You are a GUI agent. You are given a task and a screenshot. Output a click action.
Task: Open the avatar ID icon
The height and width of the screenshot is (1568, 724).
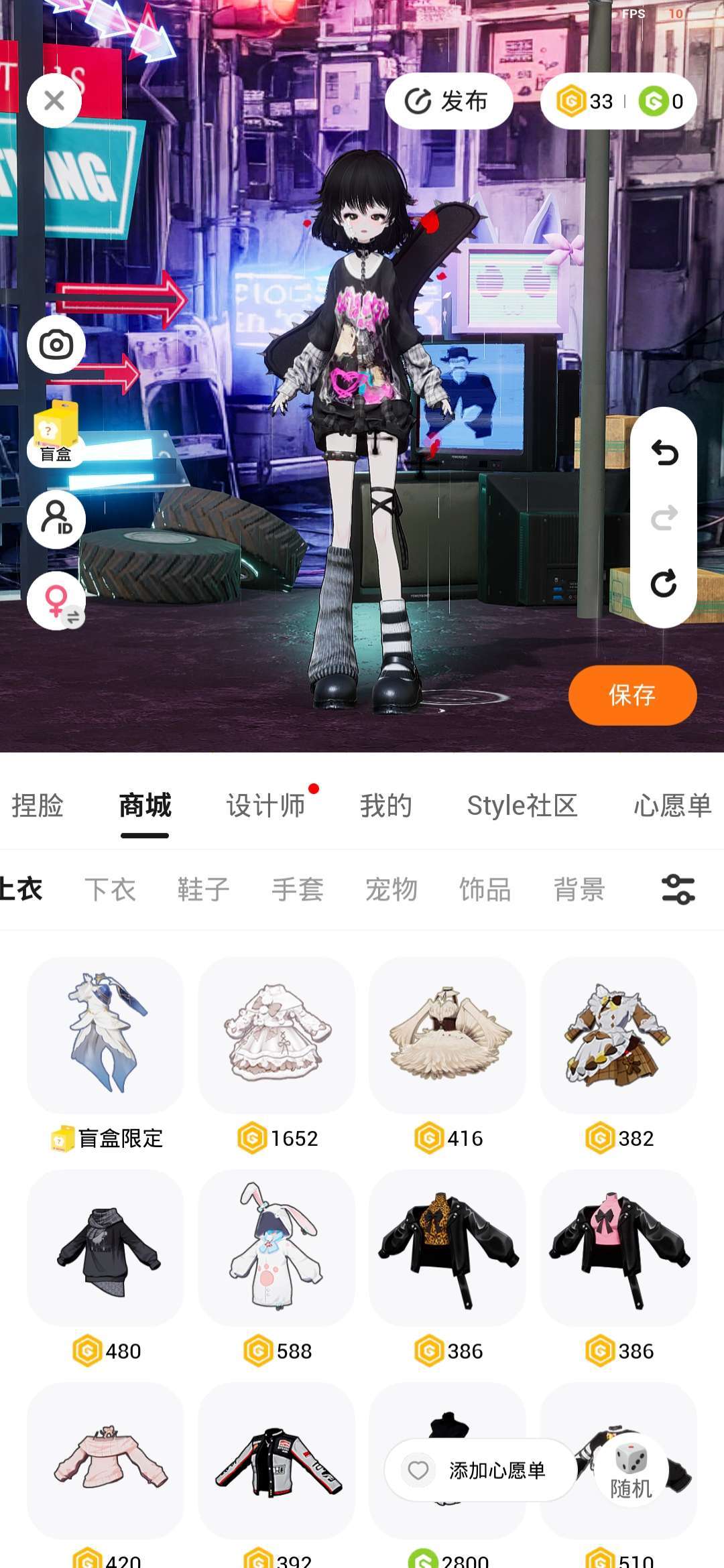56,519
